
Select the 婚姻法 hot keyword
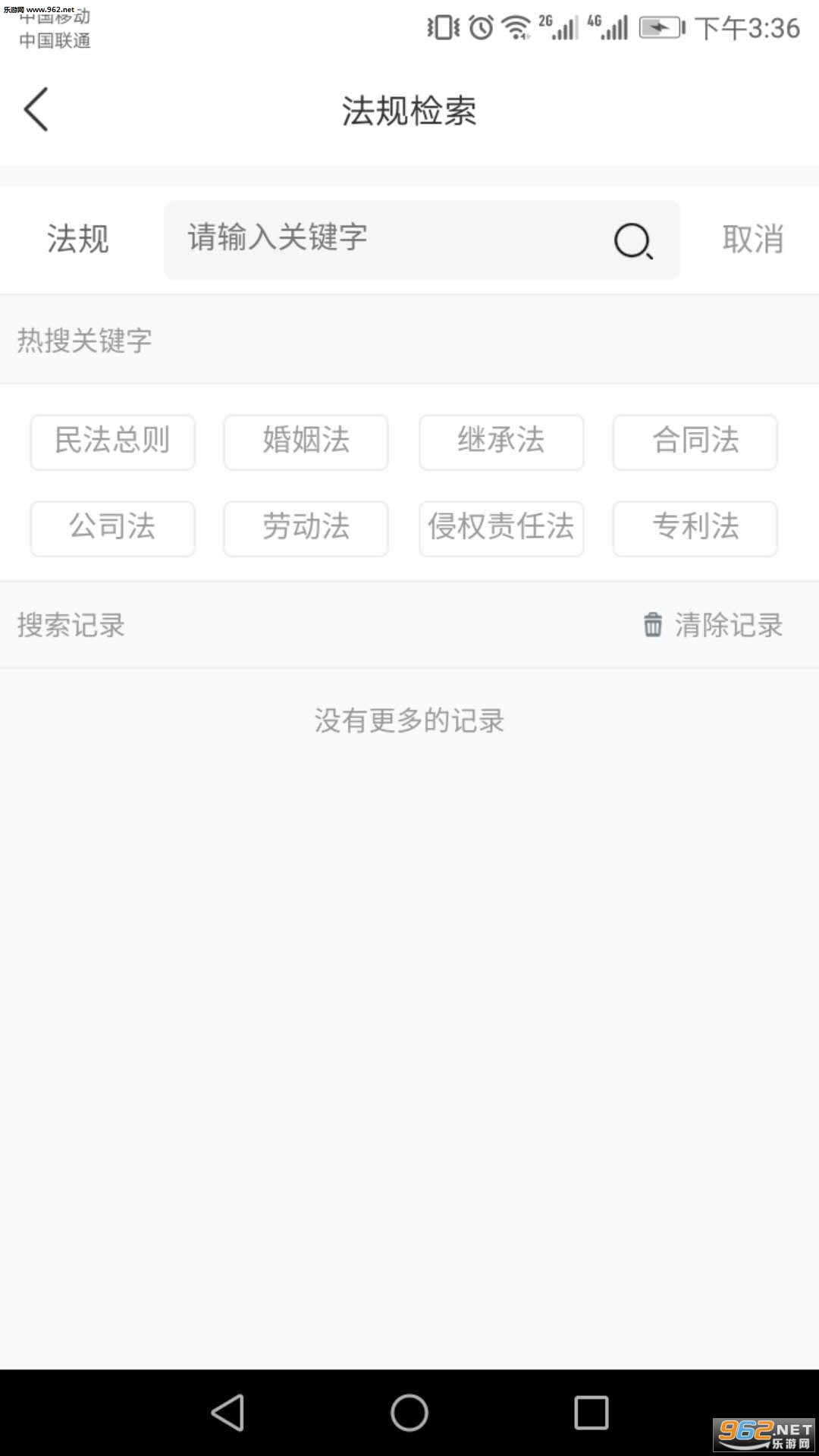coord(306,441)
